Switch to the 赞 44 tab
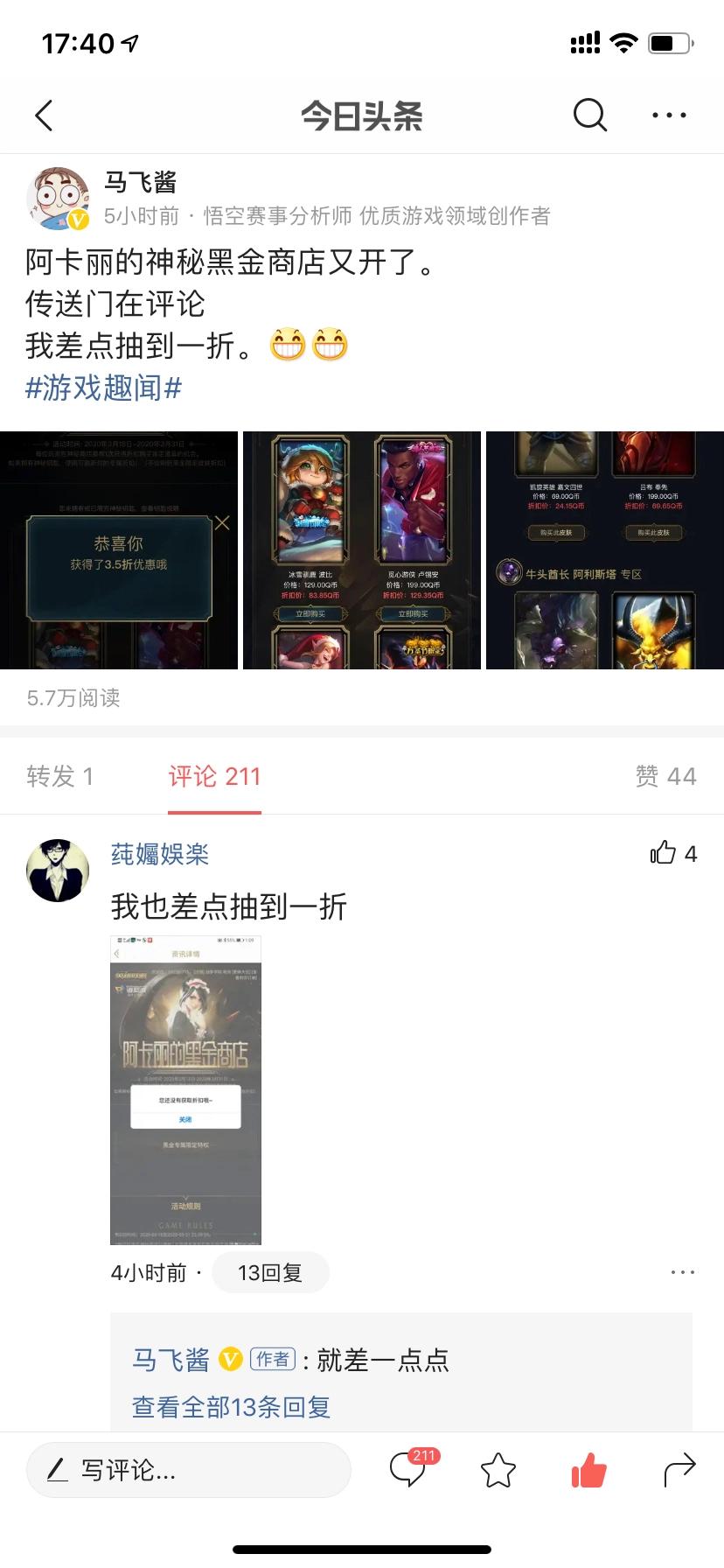The image size is (724, 1568). (x=665, y=776)
